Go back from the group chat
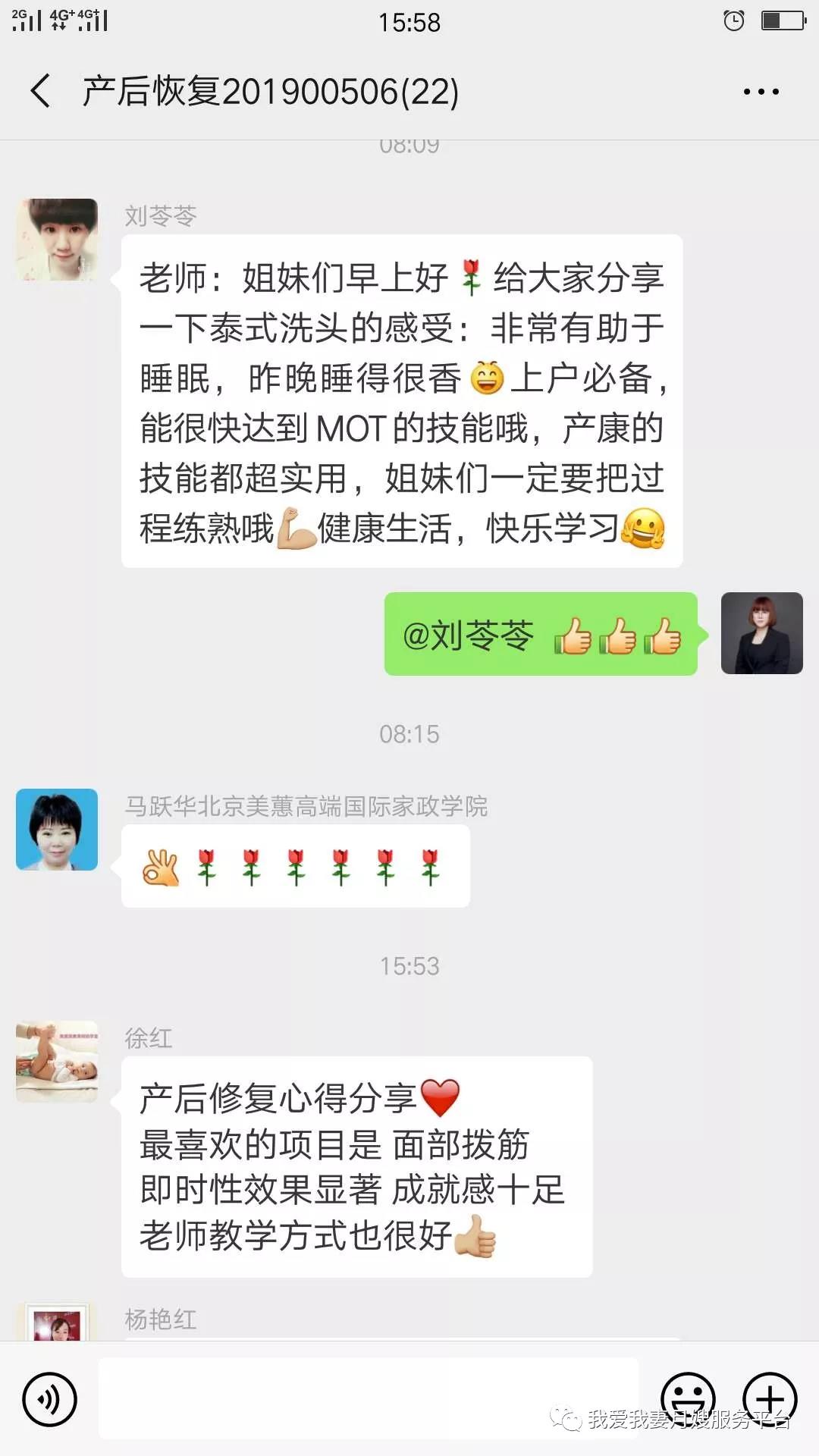The image size is (819, 1456). point(41,91)
